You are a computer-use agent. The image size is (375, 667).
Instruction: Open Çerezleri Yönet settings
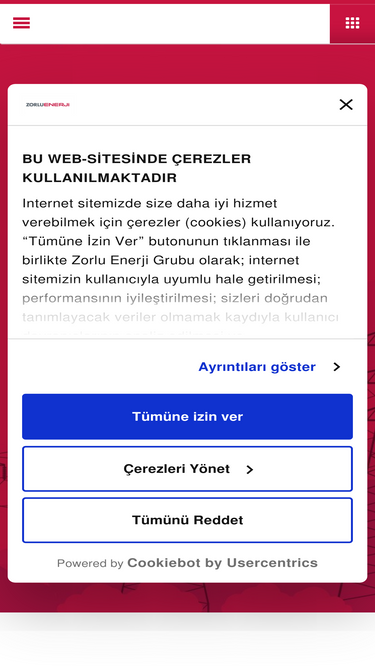click(188, 469)
